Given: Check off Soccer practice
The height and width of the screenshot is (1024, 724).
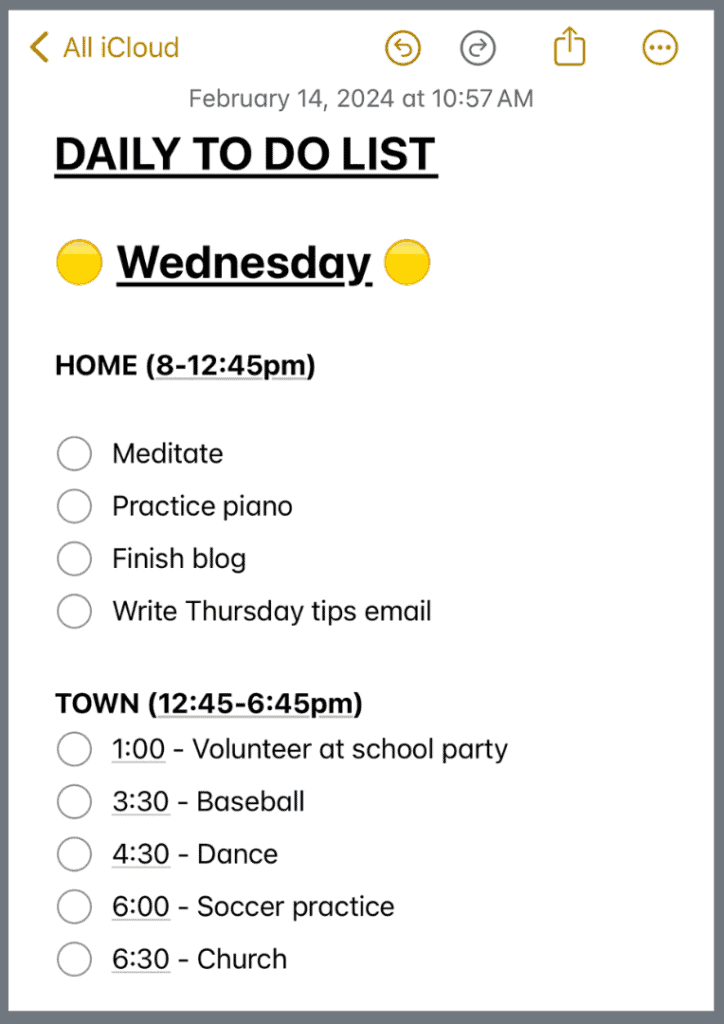Looking at the screenshot, I should [x=74, y=907].
